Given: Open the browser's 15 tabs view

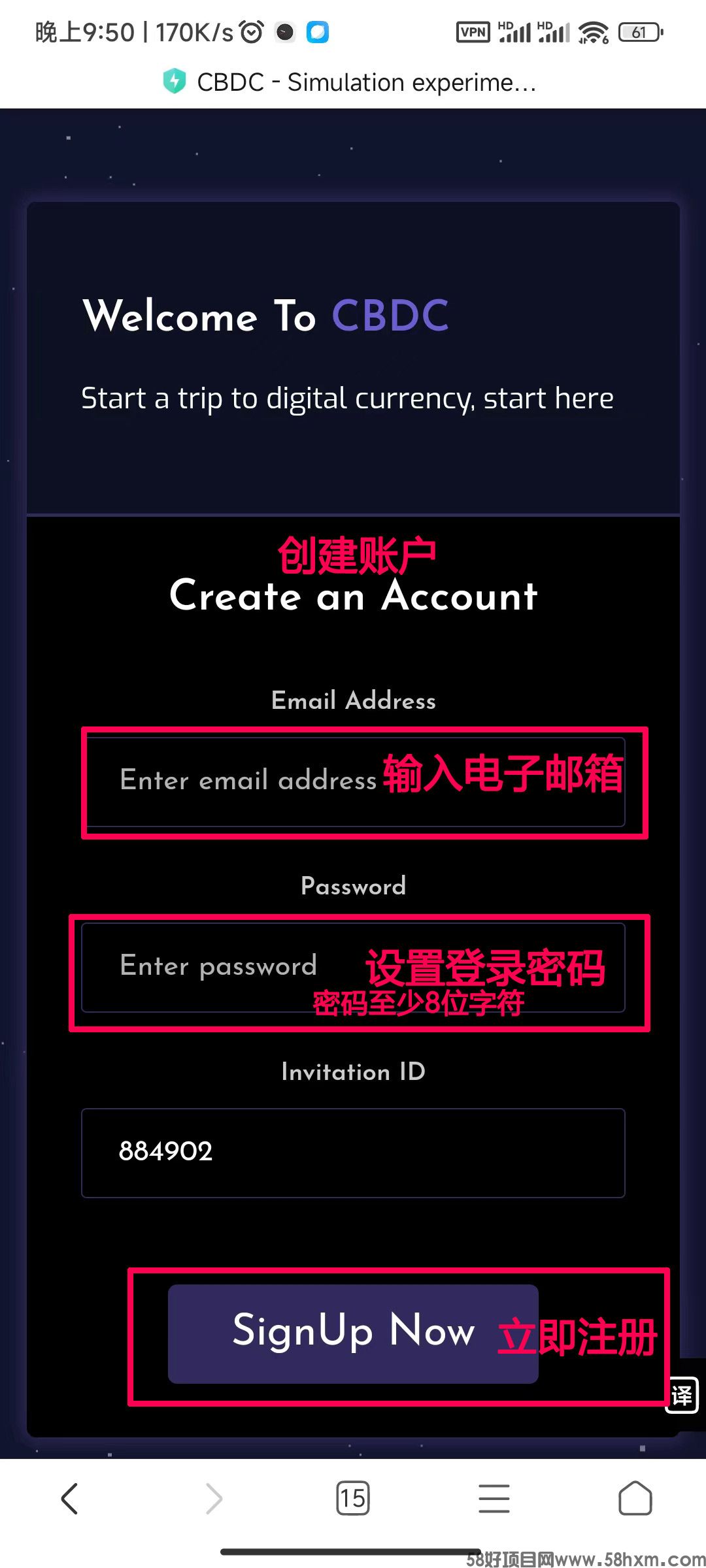Looking at the screenshot, I should (352, 1498).
